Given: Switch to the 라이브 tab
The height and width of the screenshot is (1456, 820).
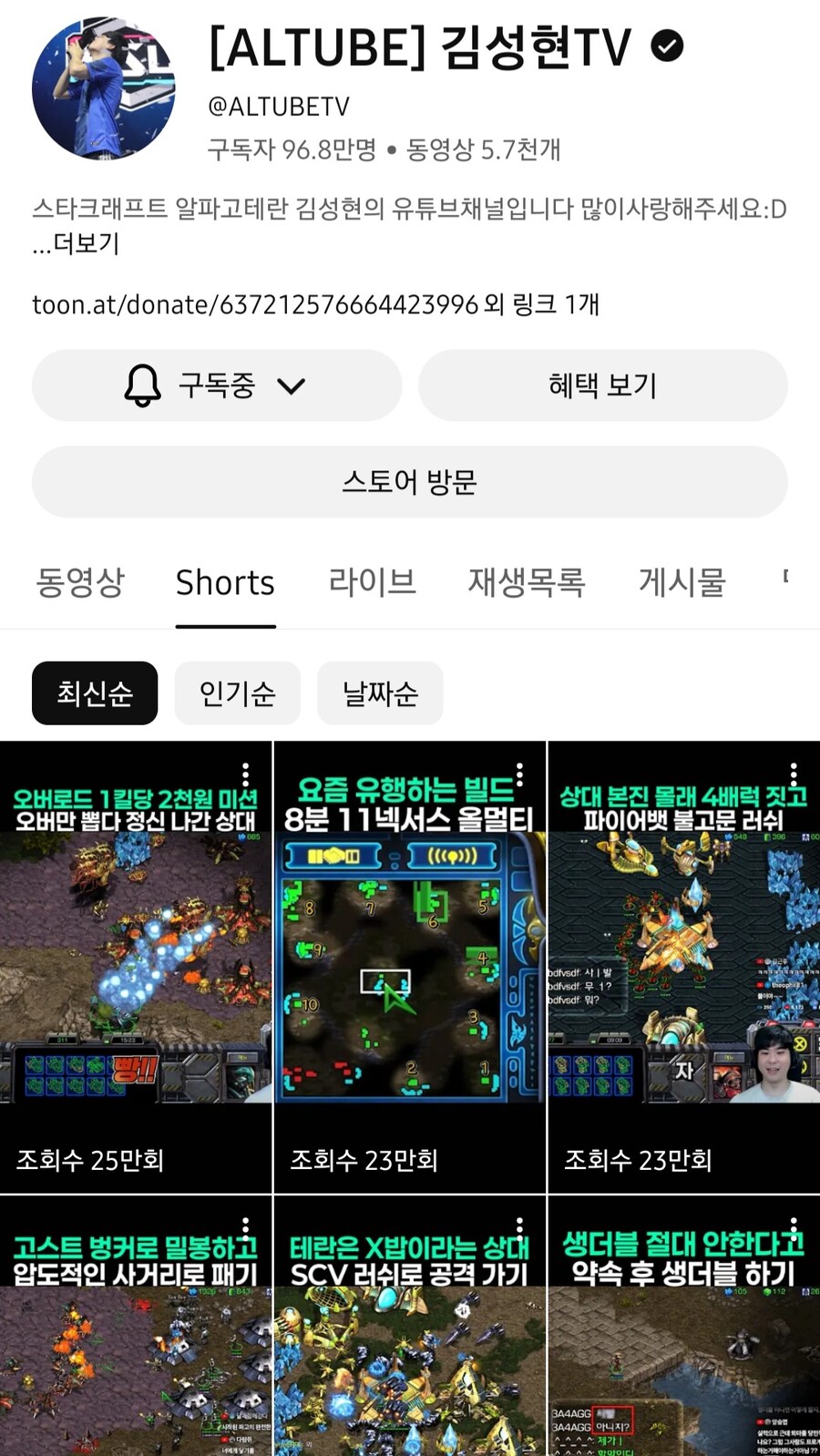Looking at the screenshot, I should click(x=371, y=583).
